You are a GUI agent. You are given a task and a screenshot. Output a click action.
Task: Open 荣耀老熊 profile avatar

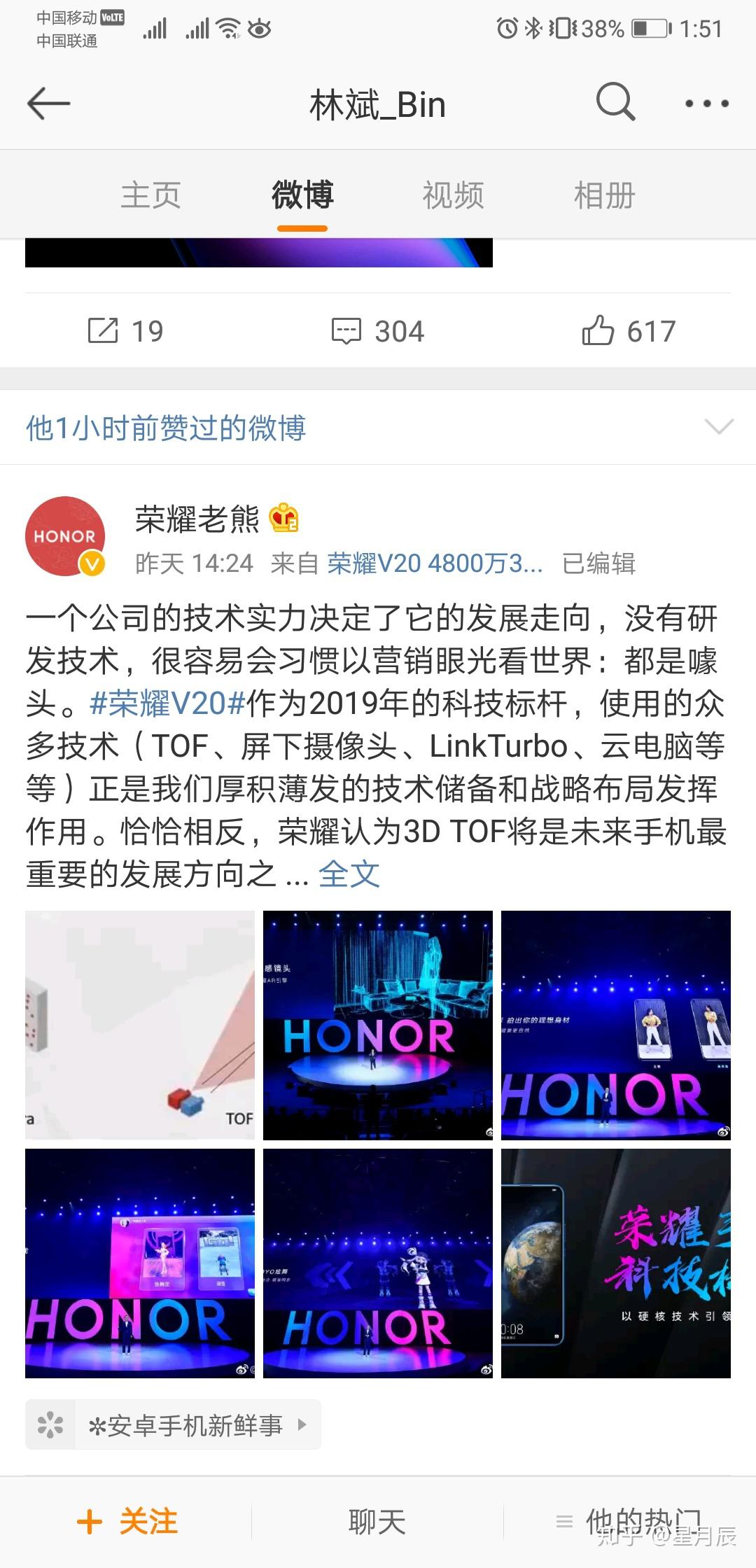(65, 536)
